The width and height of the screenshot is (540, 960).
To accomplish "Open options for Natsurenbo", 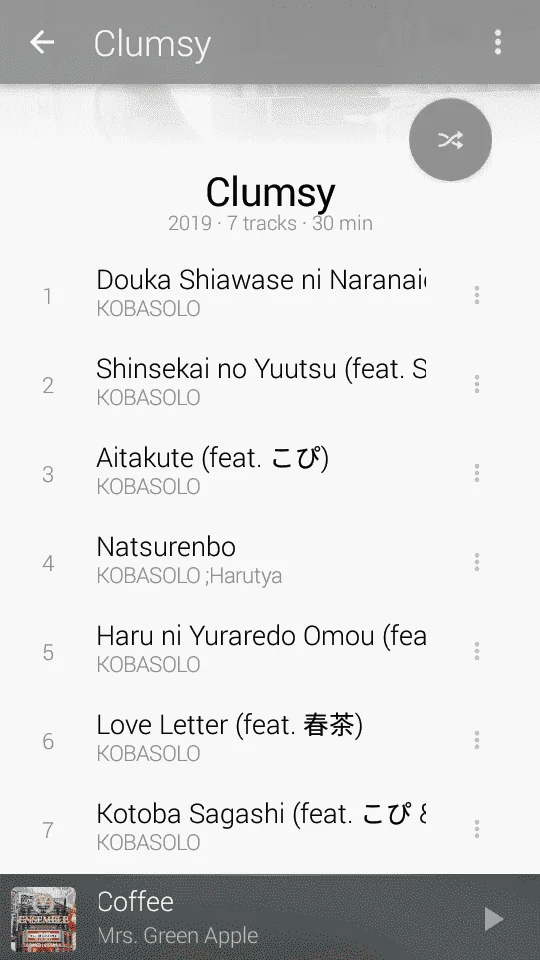I will click(476, 563).
